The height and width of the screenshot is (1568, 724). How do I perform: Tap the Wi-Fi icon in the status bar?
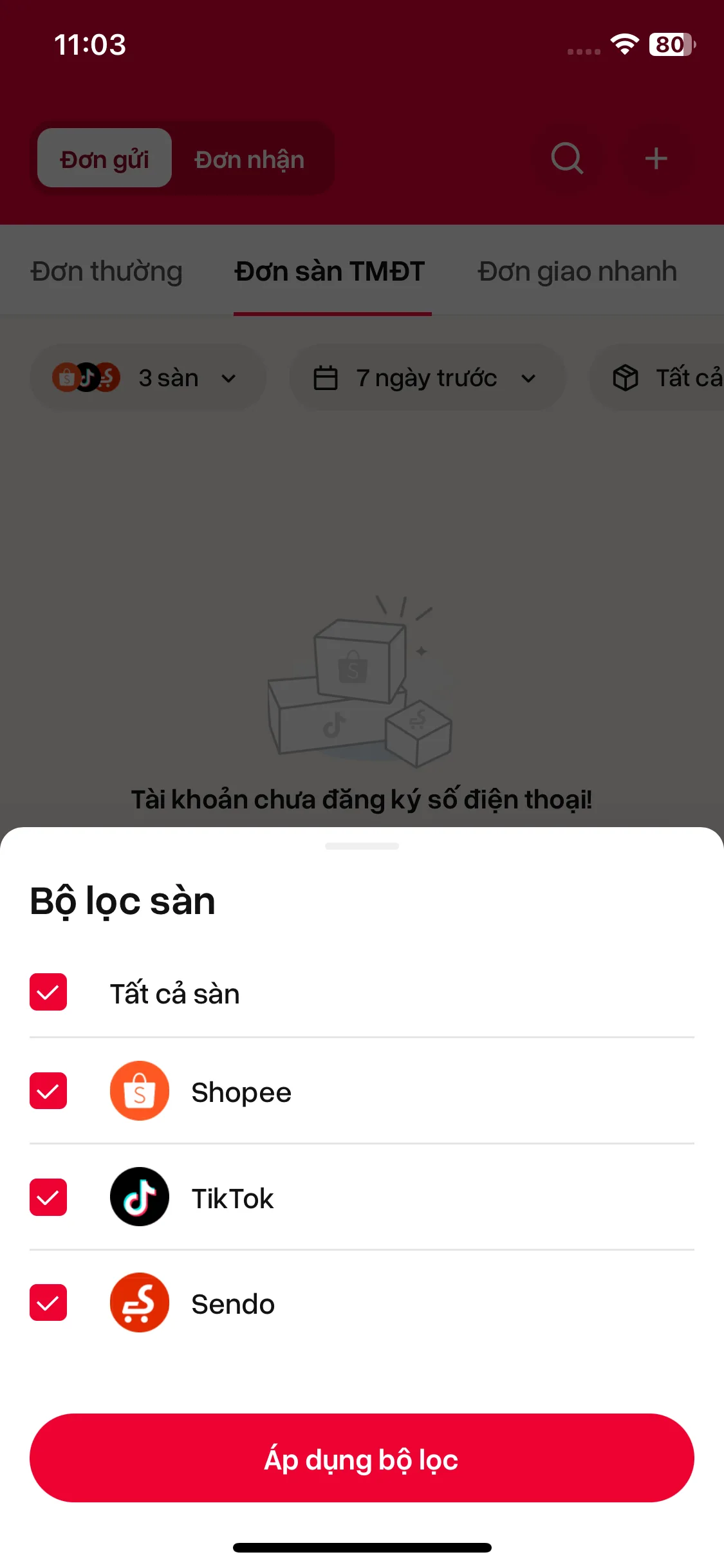tap(622, 43)
